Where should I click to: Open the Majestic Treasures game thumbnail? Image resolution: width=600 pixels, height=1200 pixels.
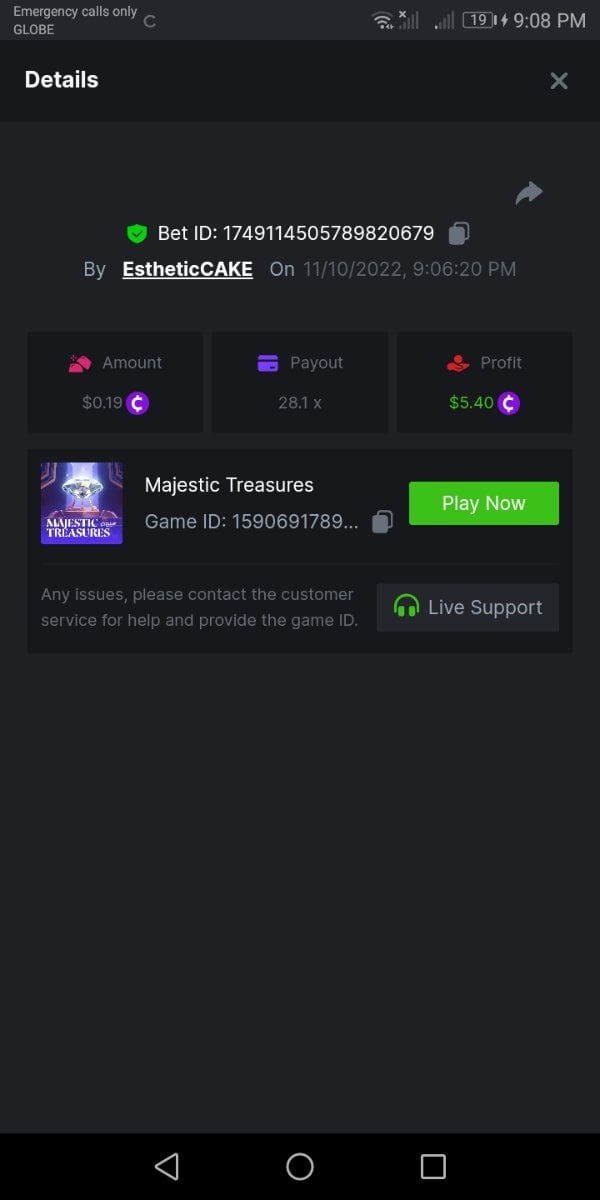click(82, 503)
